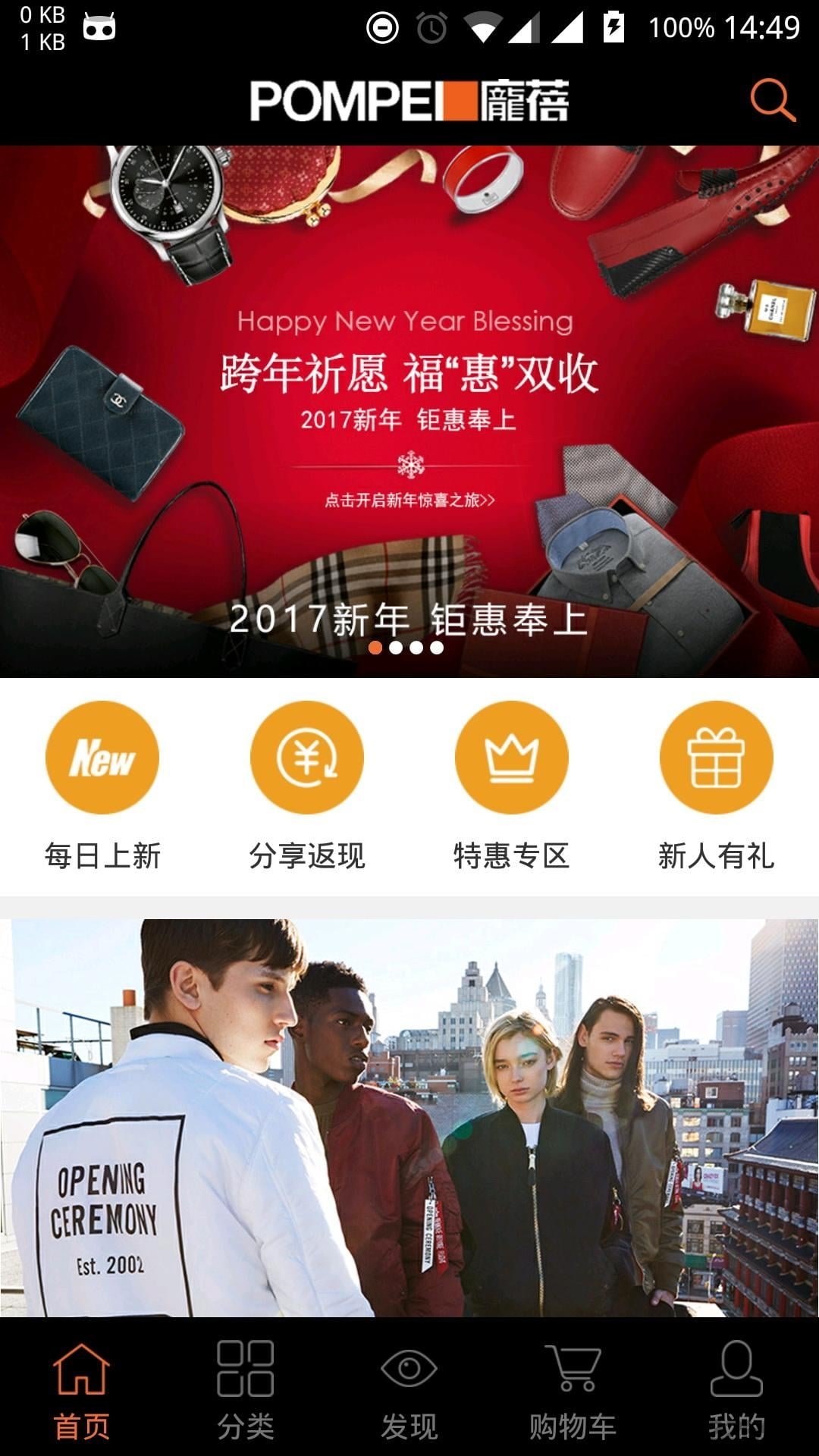Select the crown 特惠专区 specials icon
The height and width of the screenshot is (1456, 819).
pos(513,758)
